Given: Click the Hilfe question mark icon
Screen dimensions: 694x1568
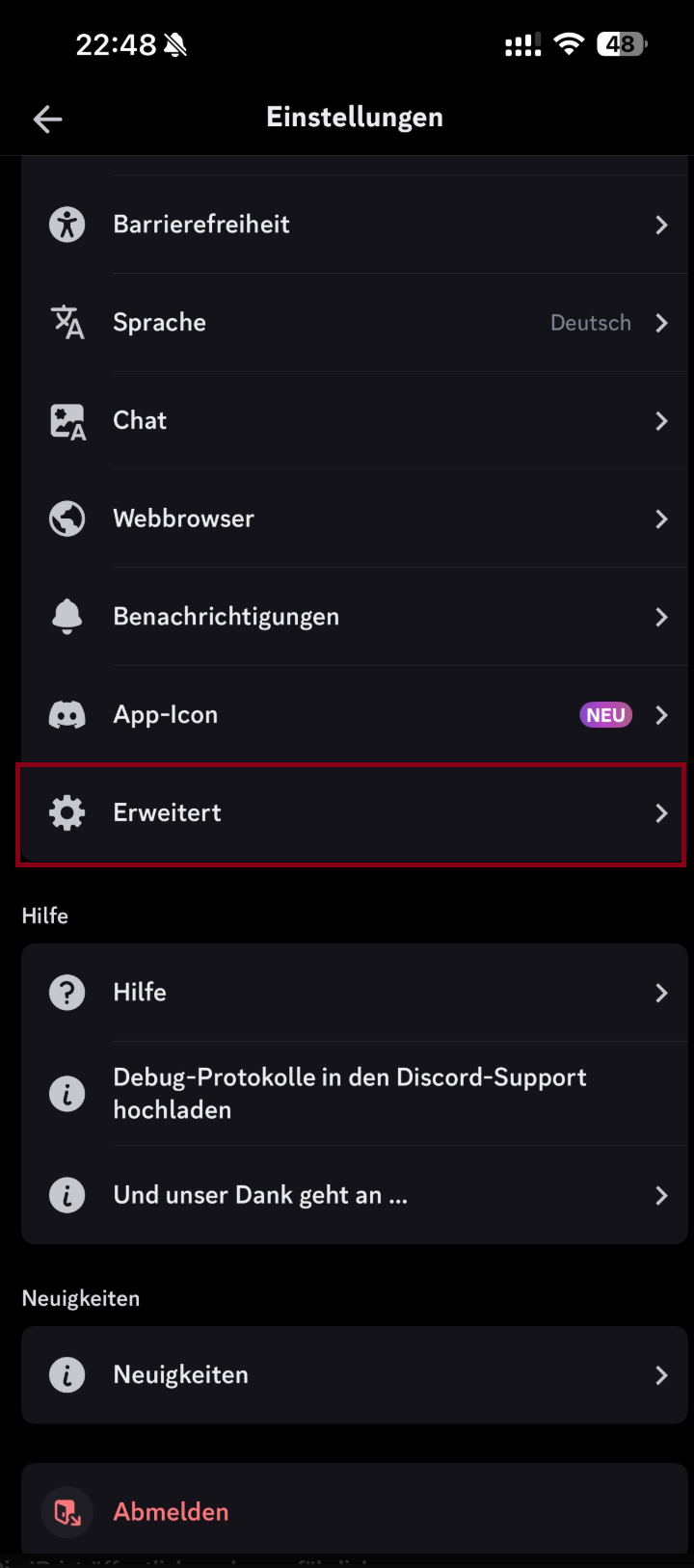Looking at the screenshot, I should coord(67,992).
